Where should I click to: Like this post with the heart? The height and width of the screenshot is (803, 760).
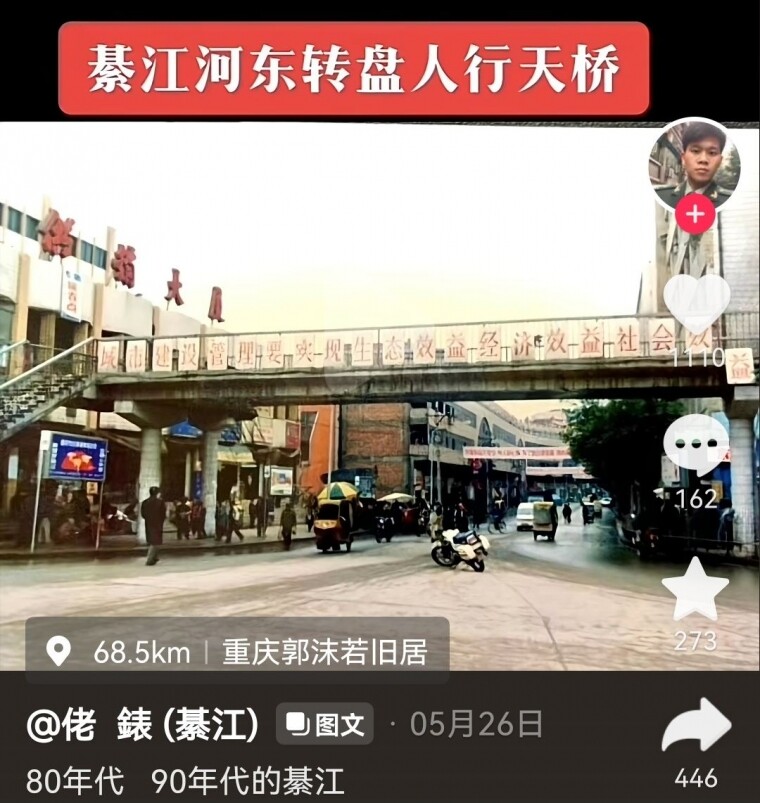(697, 303)
